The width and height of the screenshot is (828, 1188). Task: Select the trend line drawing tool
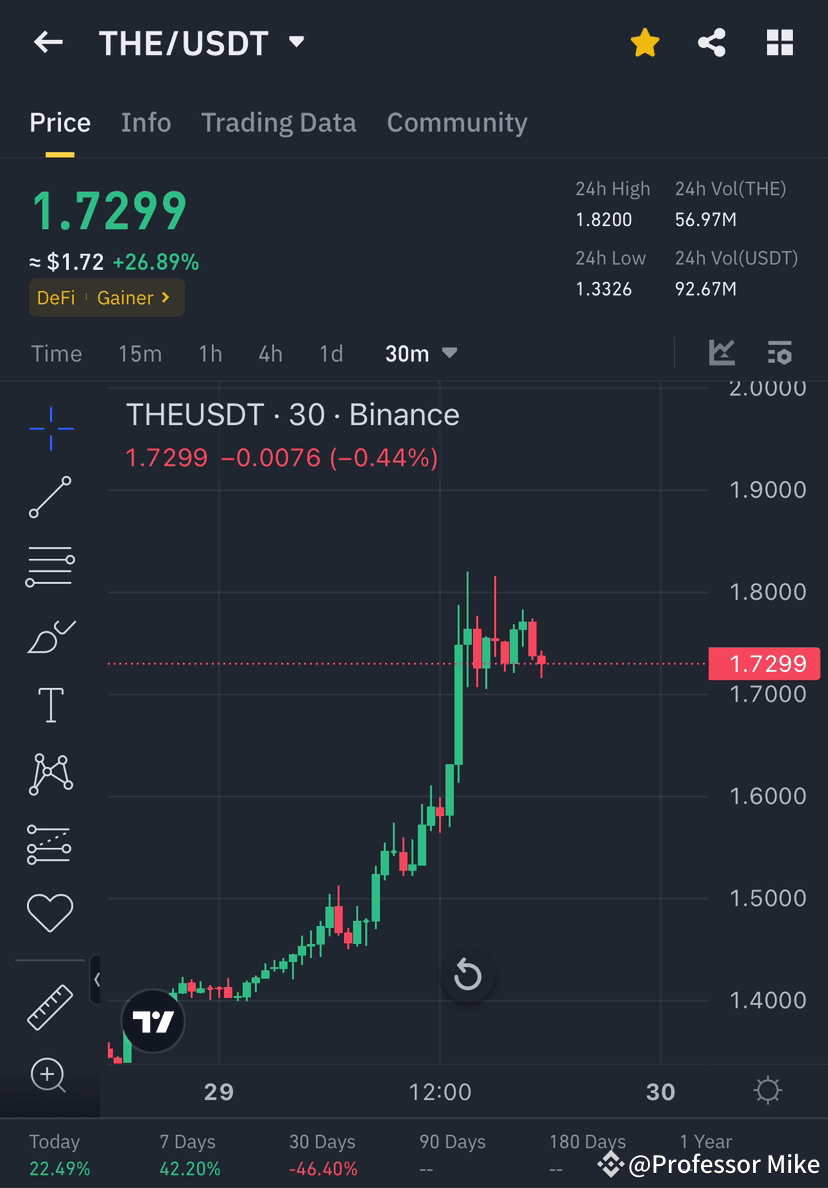(x=50, y=497)
